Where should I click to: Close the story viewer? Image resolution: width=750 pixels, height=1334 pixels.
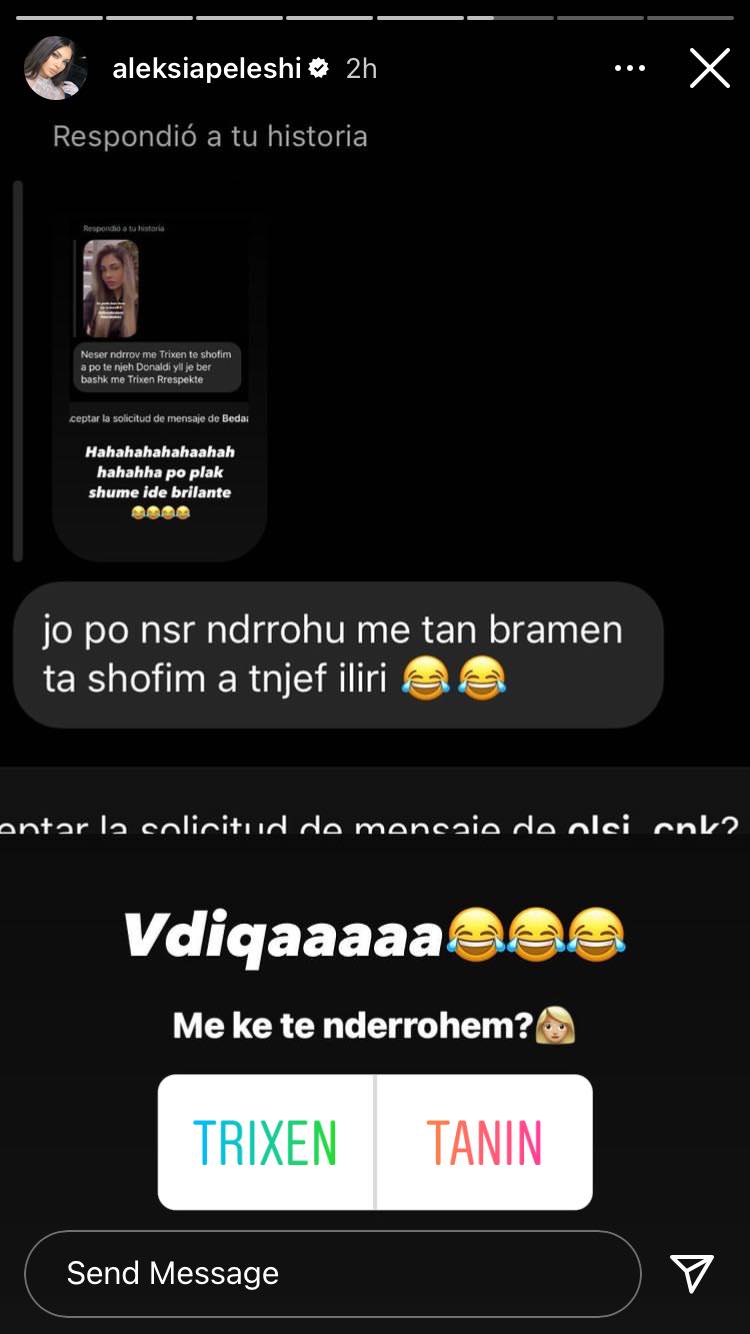(x=709, y=69)
